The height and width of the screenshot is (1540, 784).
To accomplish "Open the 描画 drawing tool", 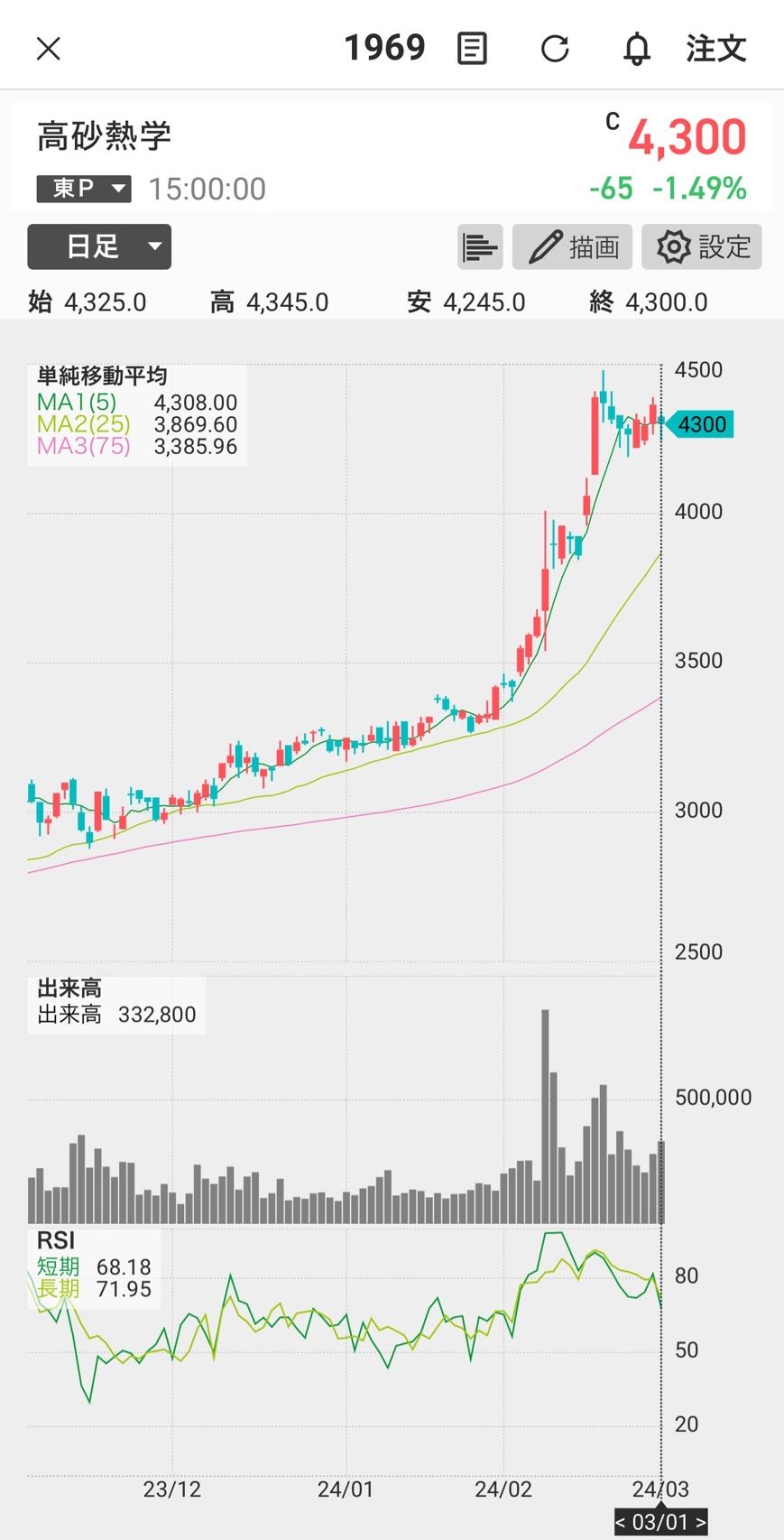I will tap(572, 246).
